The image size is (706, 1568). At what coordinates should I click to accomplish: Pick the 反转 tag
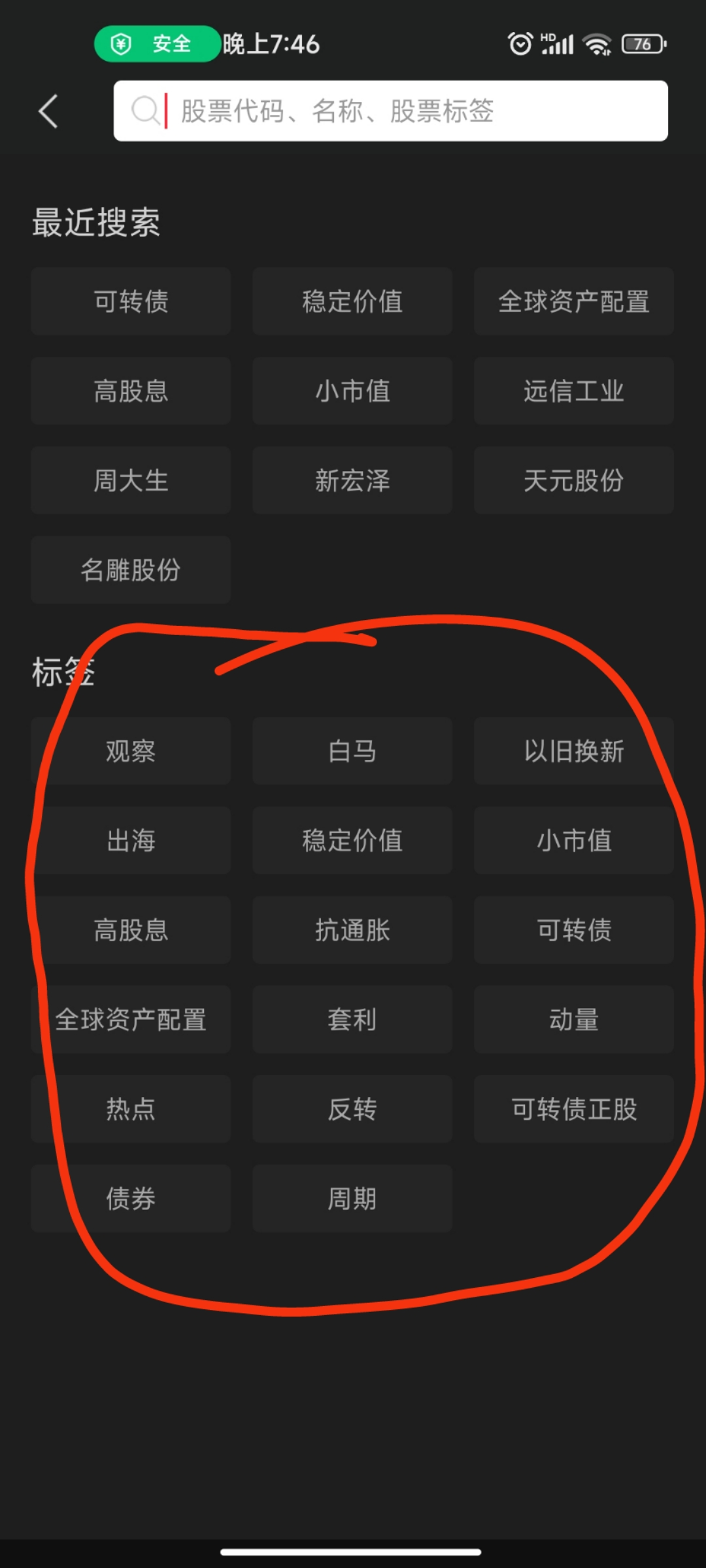click(x=352, y=1109)
